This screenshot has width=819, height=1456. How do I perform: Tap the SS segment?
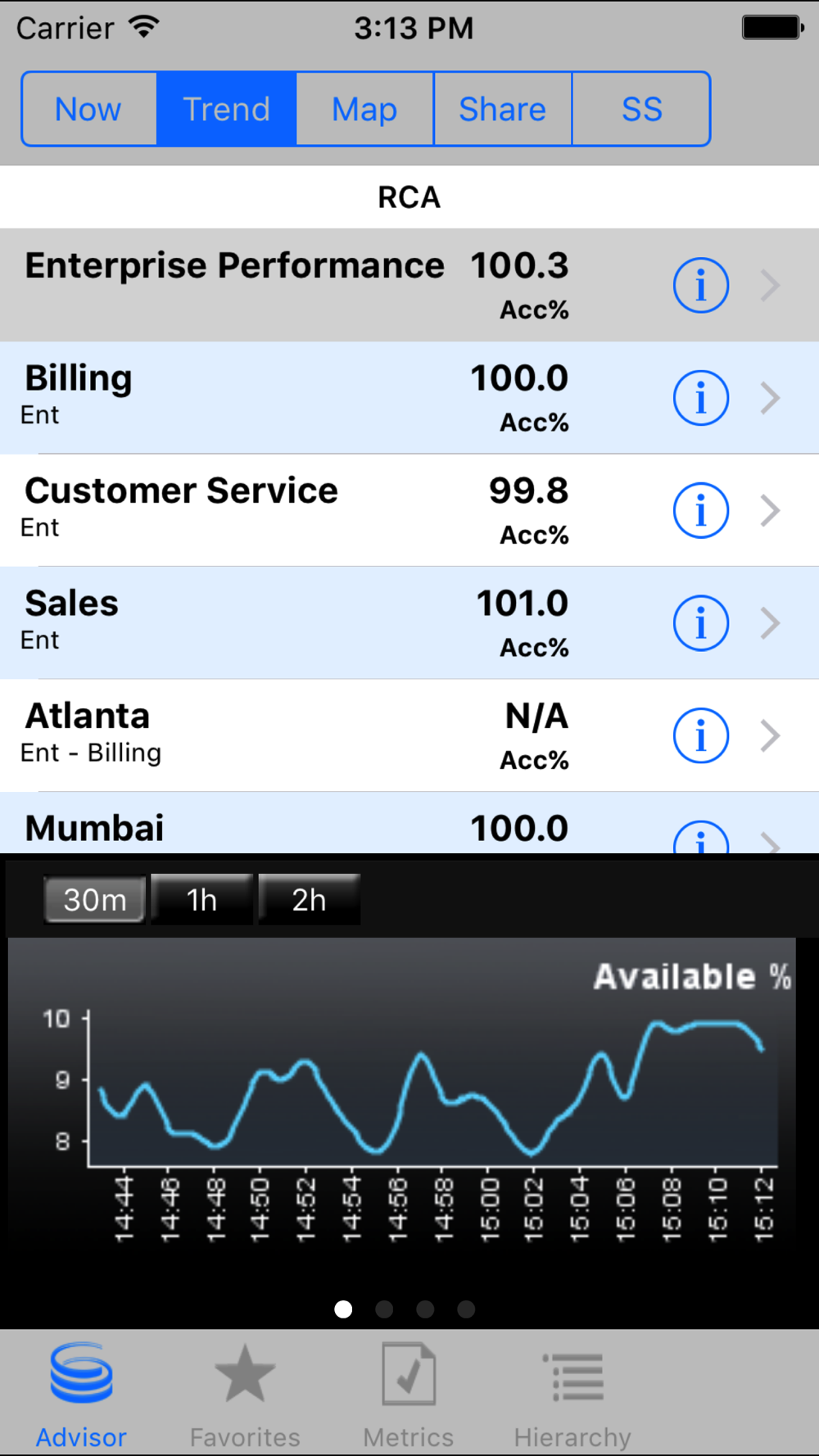(640, 109)
